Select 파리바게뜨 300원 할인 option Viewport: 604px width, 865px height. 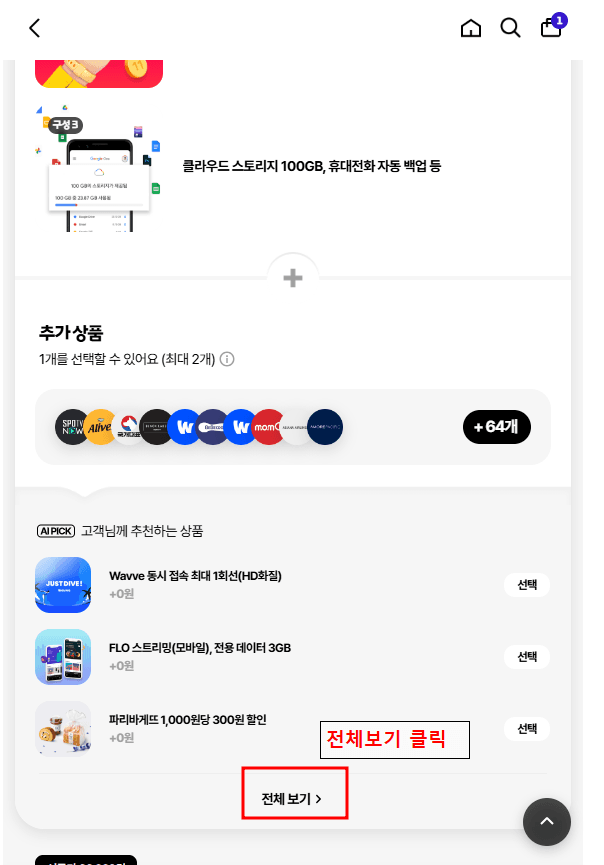tap(527, 728)
